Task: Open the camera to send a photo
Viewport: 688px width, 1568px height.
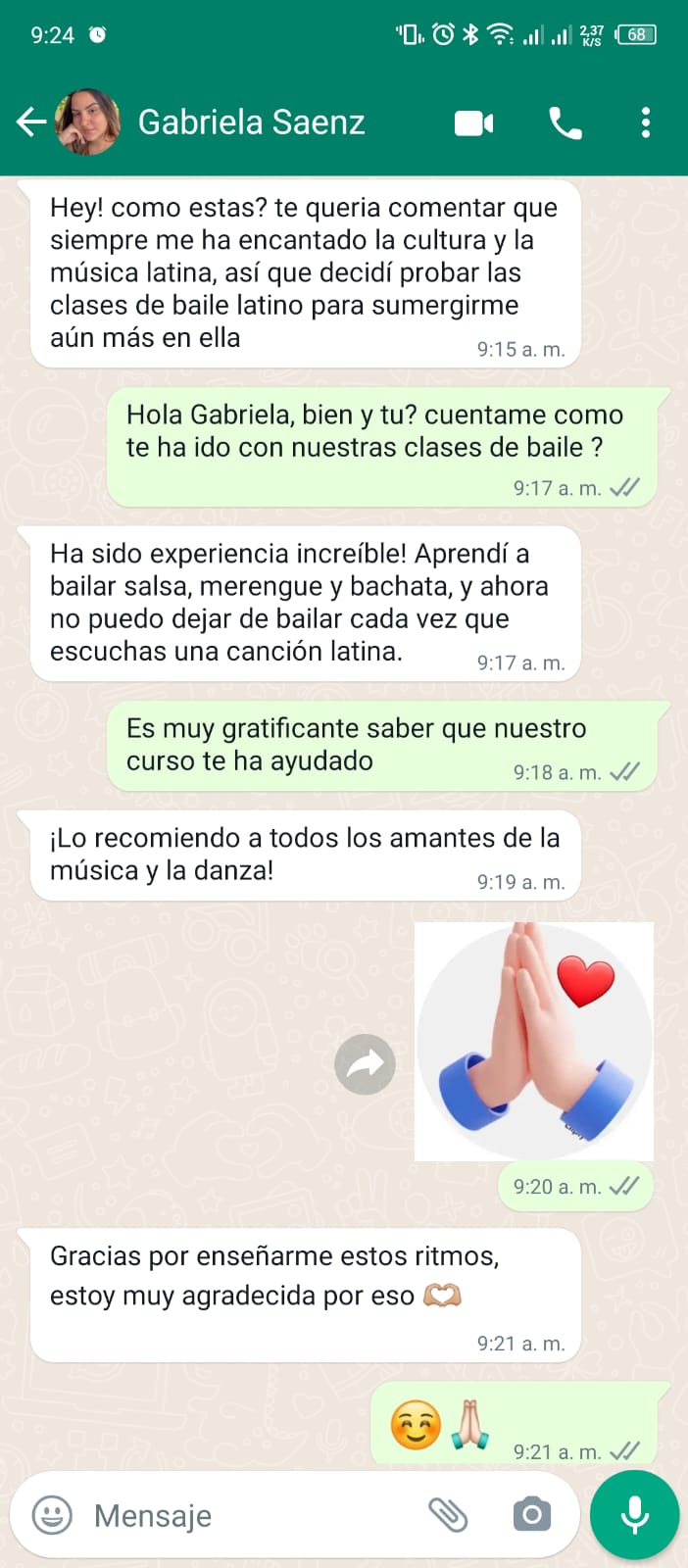Action: (532, 1515)
